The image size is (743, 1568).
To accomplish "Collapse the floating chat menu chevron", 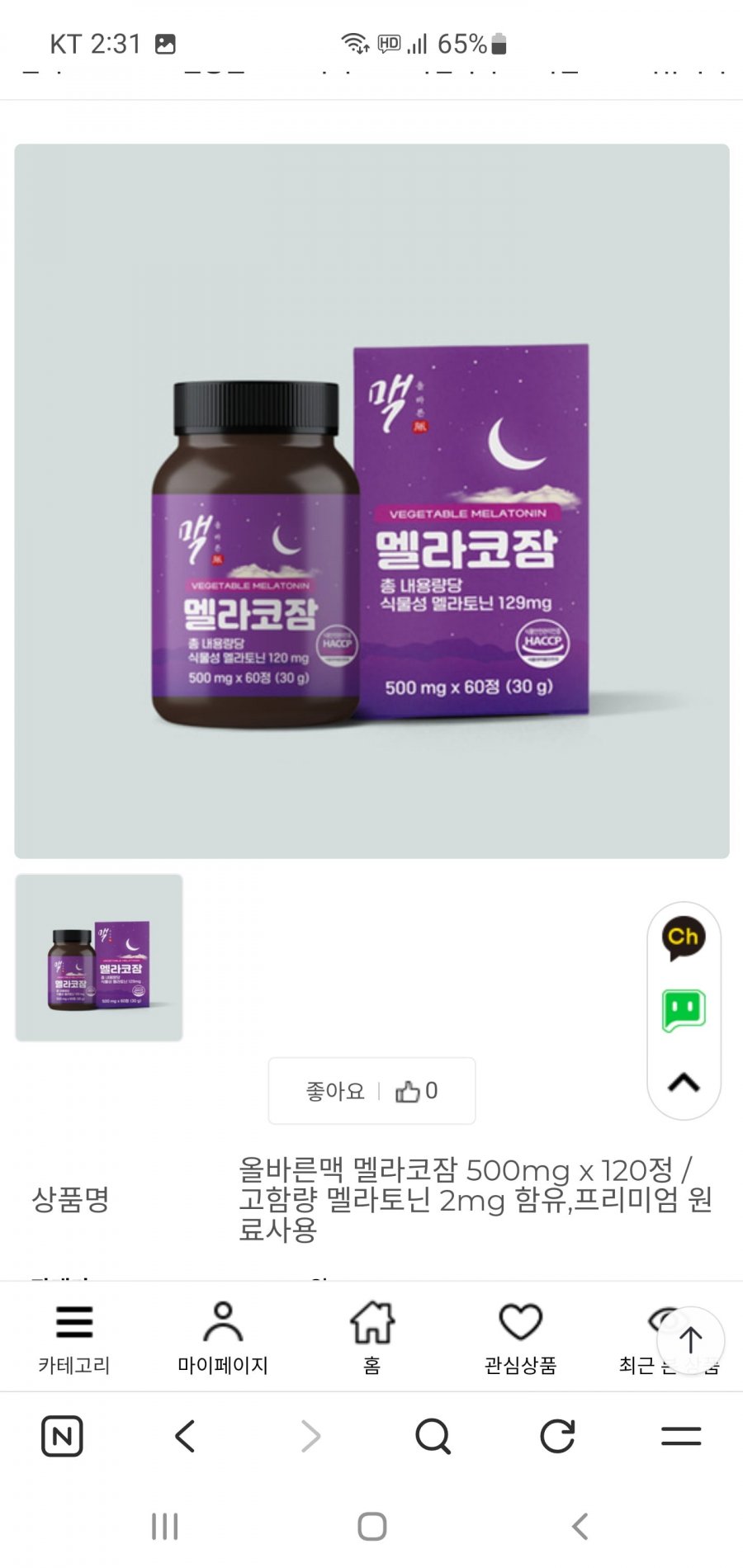I will (x=683, y=1082).
